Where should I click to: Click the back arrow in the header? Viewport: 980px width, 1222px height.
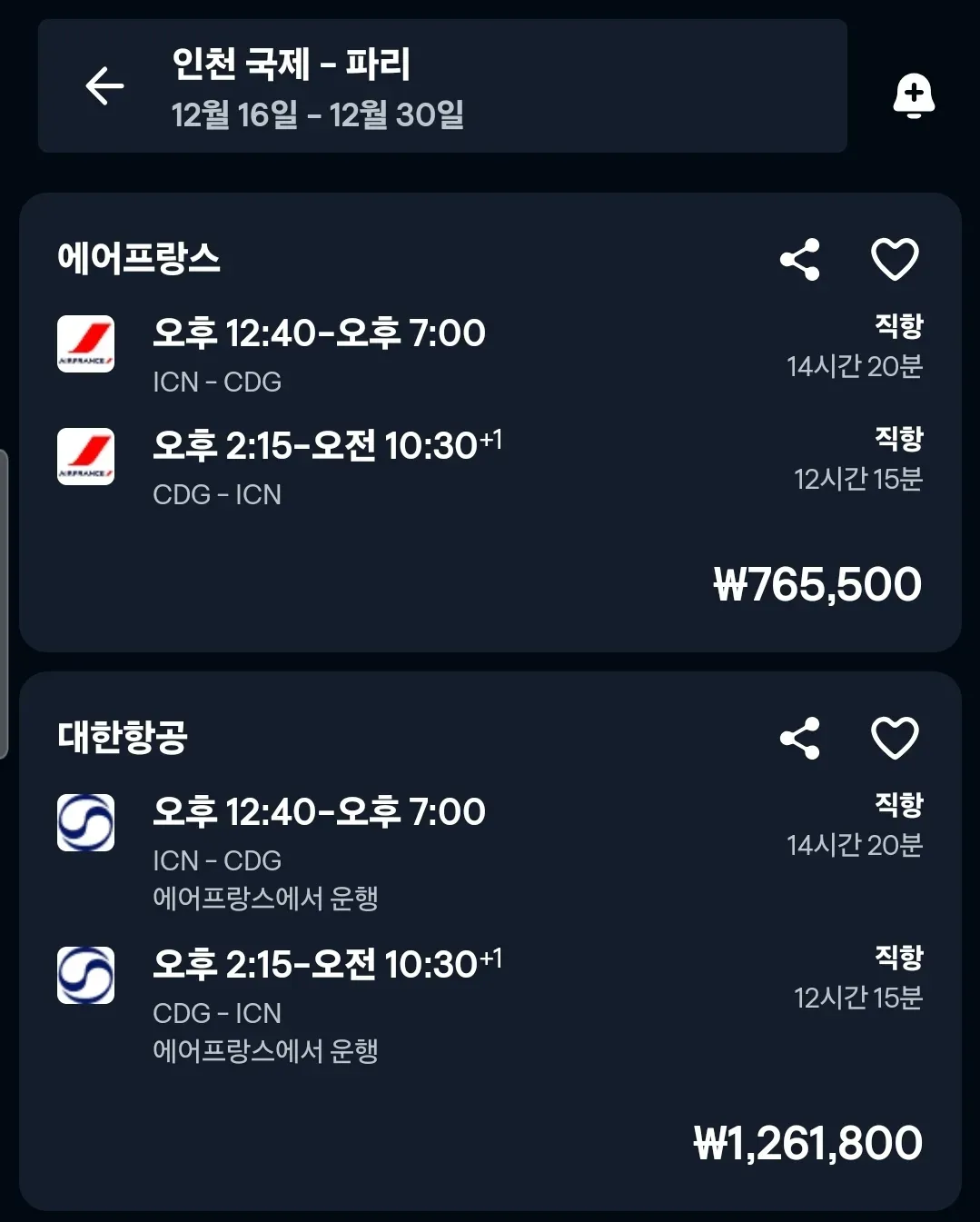[x=104, y=85]
